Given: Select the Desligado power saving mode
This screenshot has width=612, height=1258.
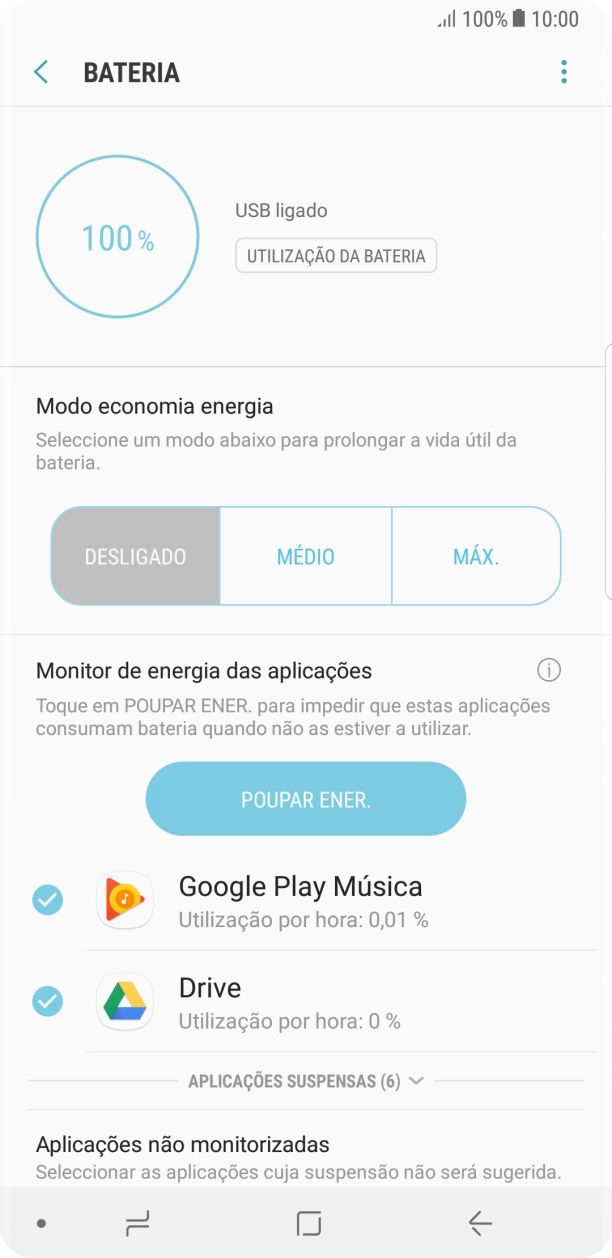Looking at the screenshot, I should pyautogui.click(x=136, y=557).
